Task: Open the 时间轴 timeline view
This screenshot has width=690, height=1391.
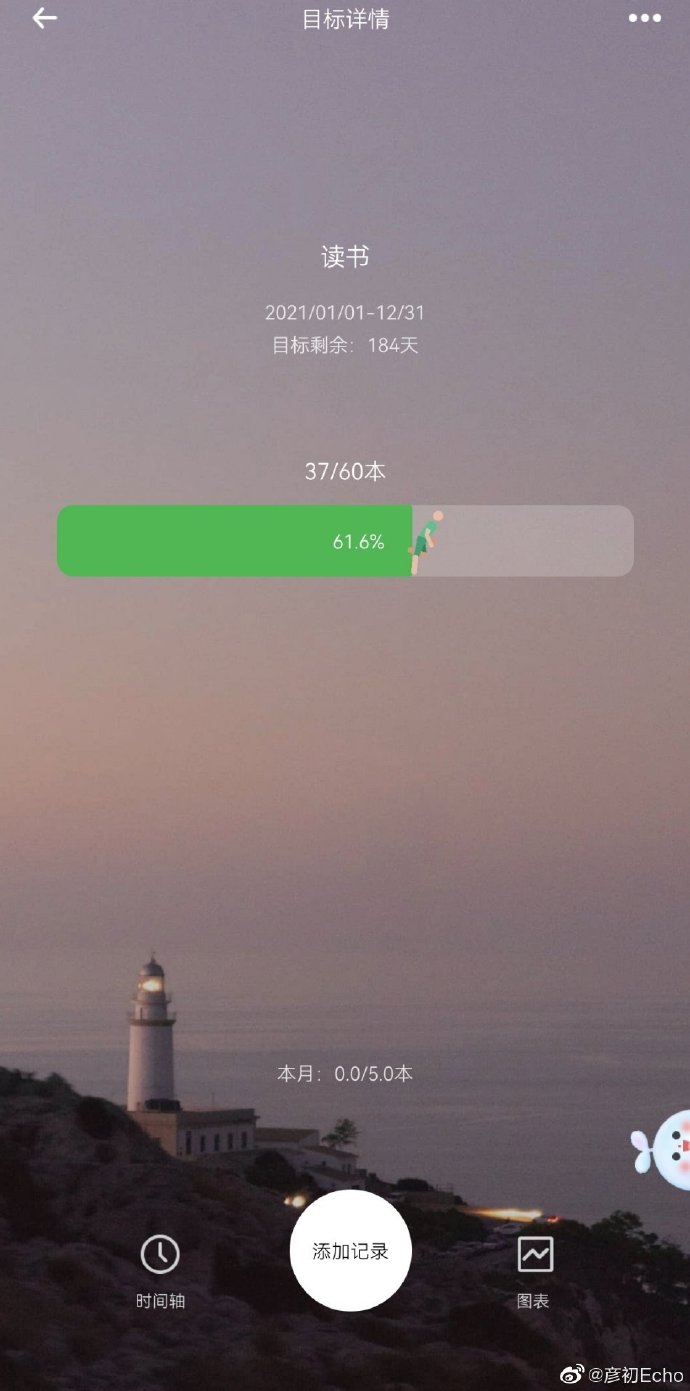Action: [160, 1269]
